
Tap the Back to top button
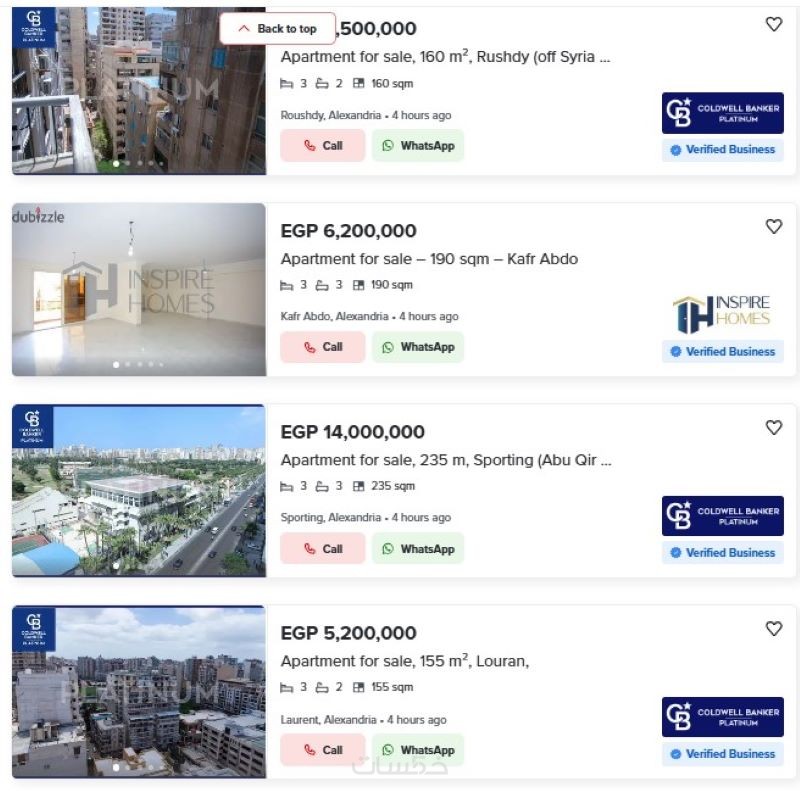(x=278, y=29)
